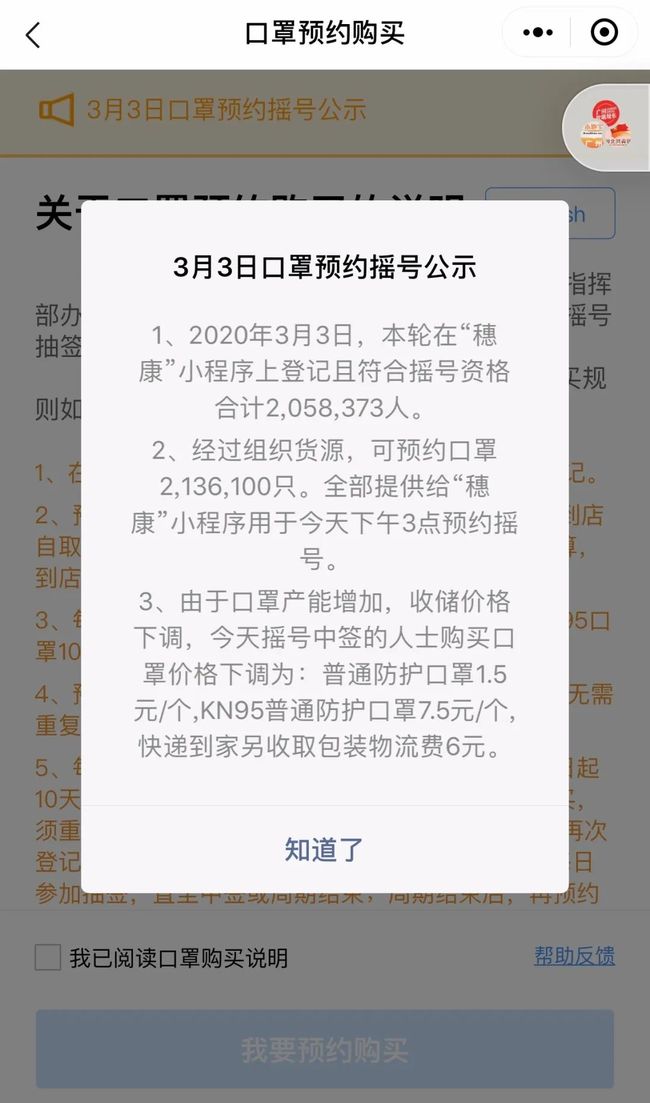This screenshot has width=650, height=1103.
Task: Go back using the top-left arrow
Action: [33, 34]
